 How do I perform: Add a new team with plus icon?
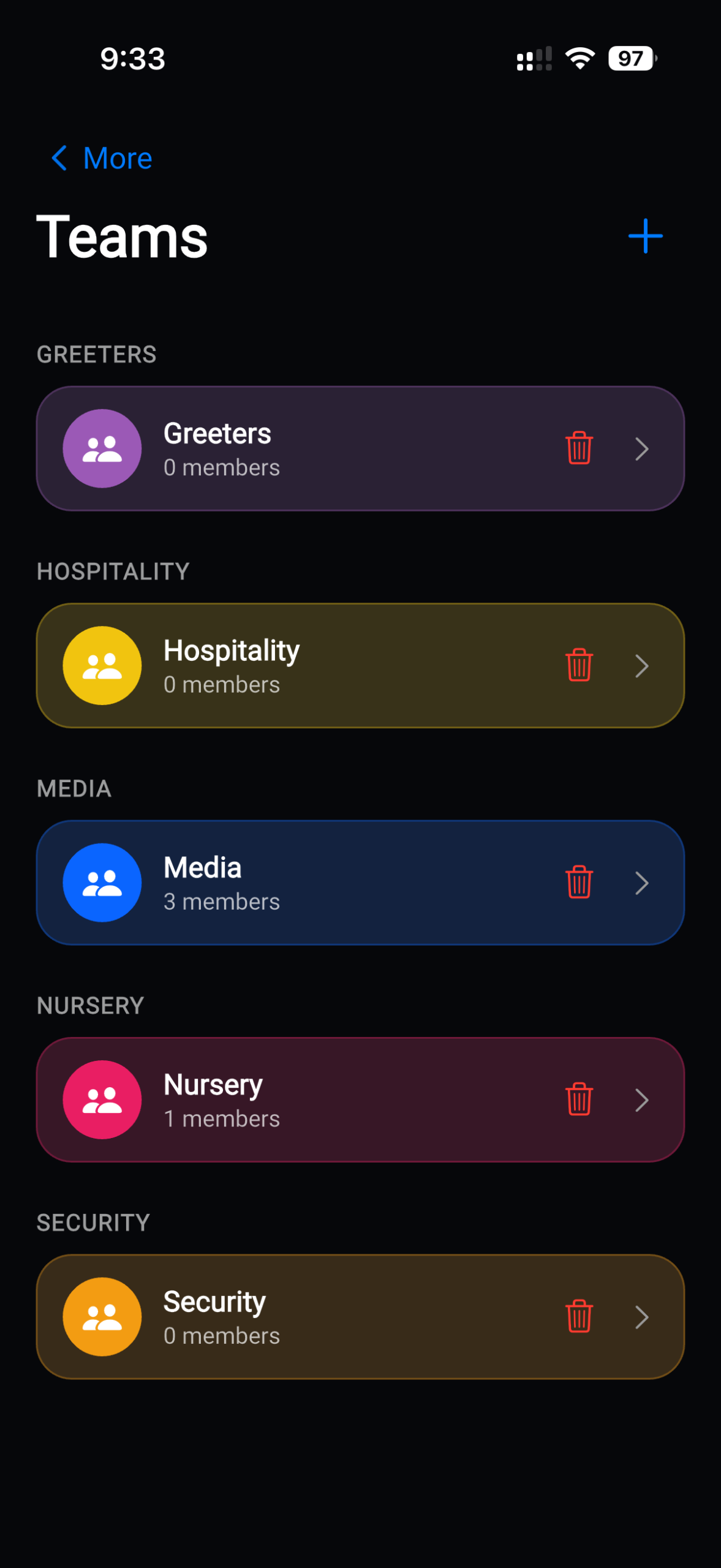coord(645,236)
